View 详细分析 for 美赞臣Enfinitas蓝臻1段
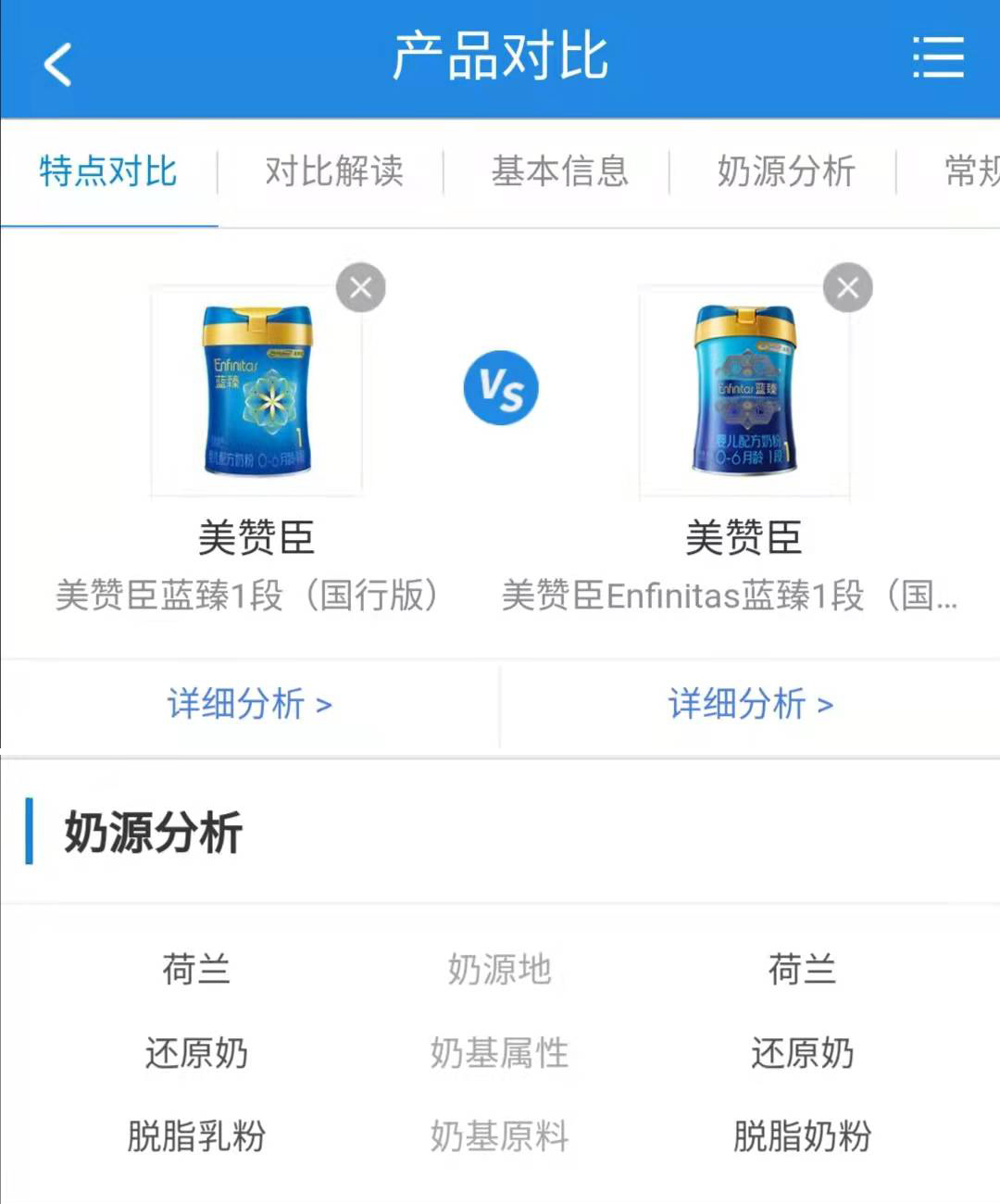 (x=750, y=704)
